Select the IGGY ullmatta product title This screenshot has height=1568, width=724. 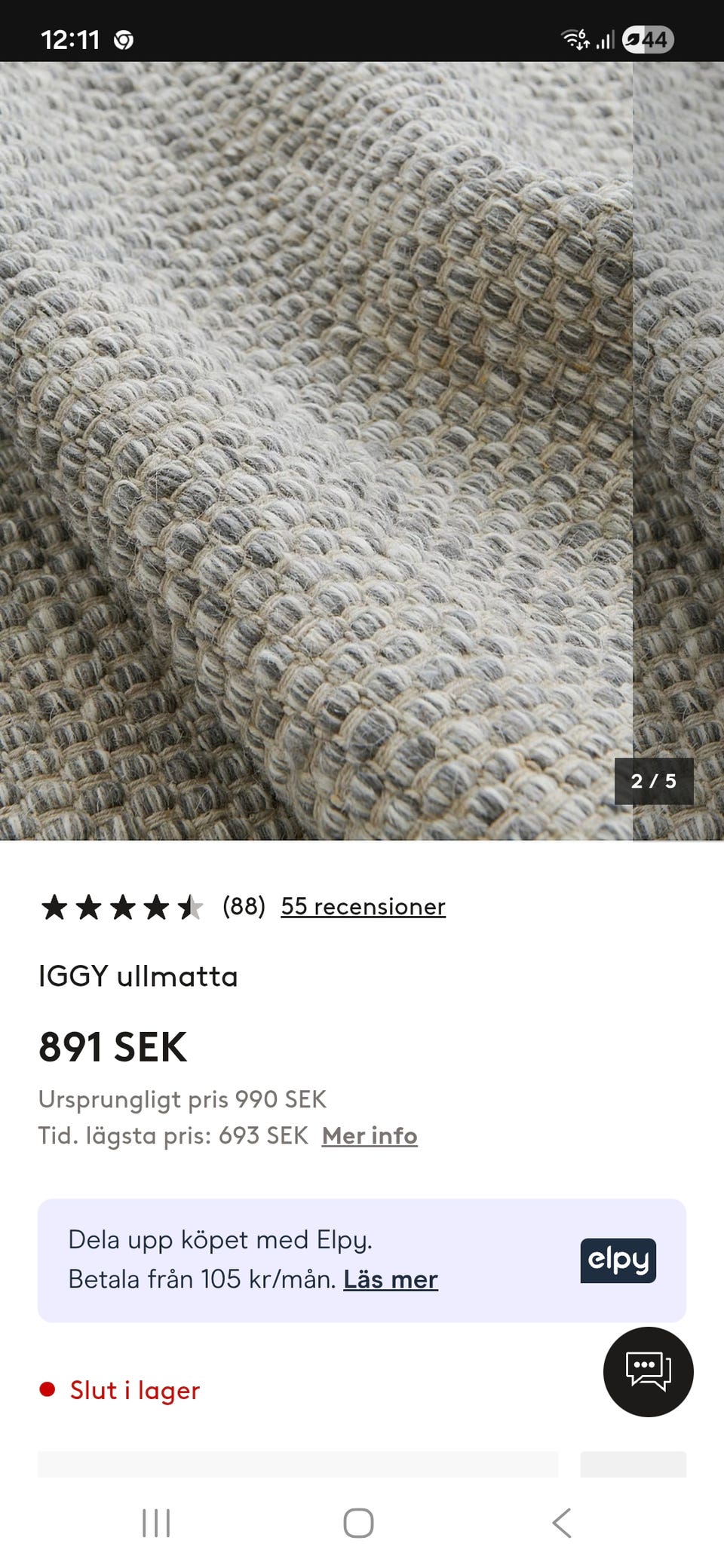138,976
